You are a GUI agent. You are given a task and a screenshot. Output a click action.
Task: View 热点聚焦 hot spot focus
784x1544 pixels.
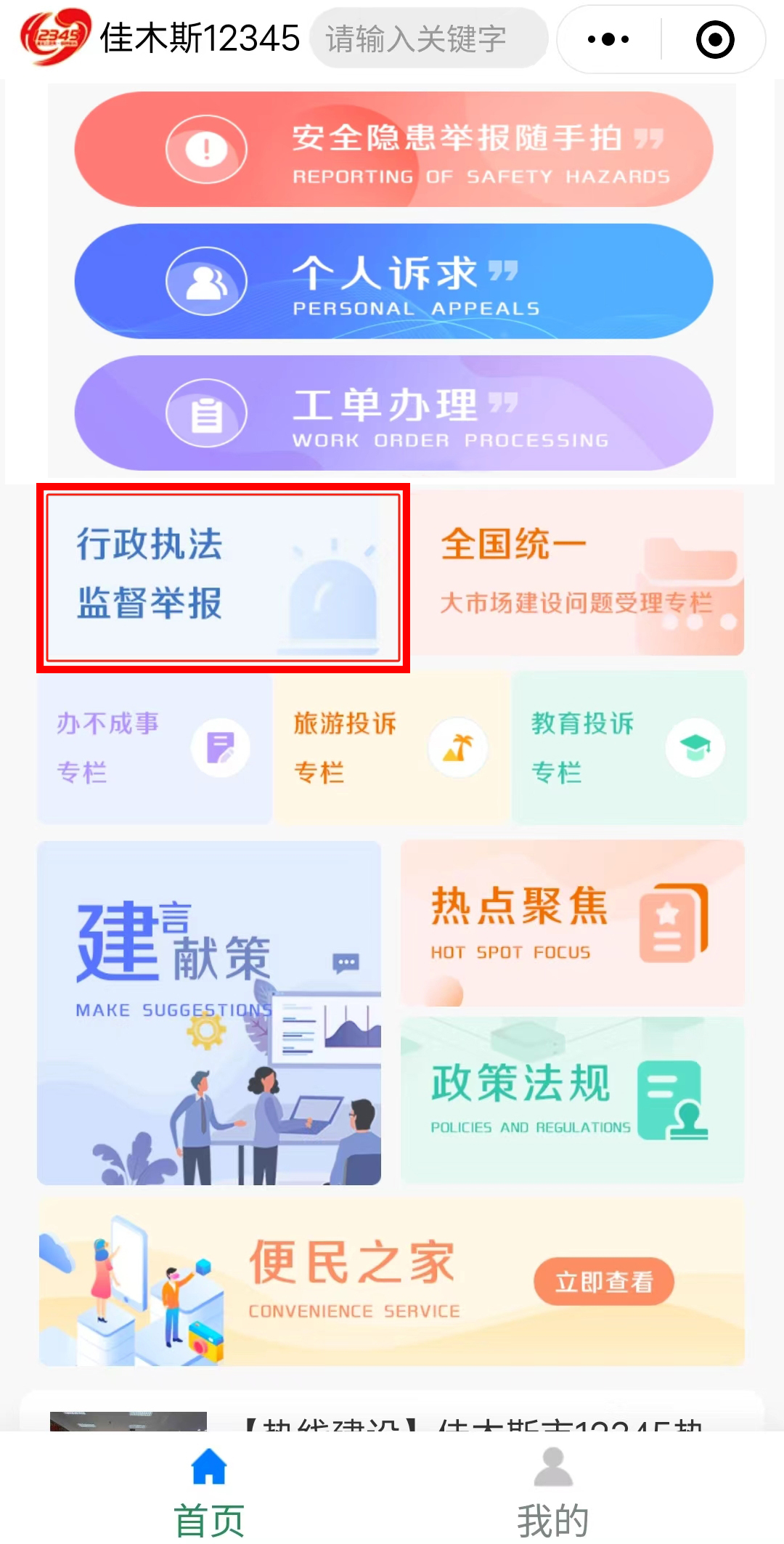pos(572,923)
